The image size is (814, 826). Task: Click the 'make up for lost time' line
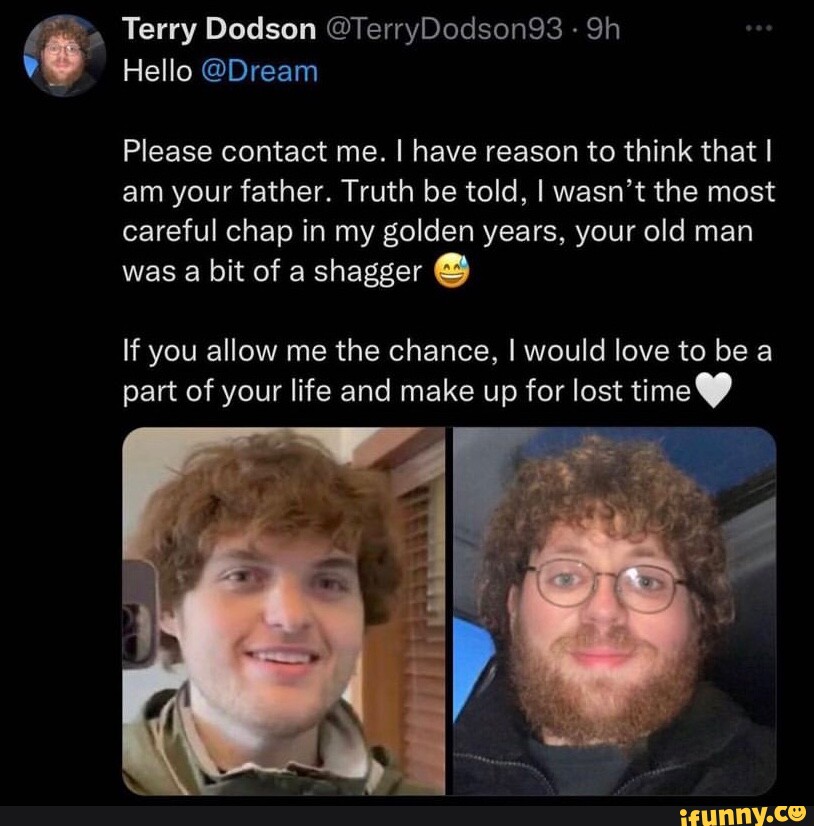pyautogui.click(x=400, y=390)
